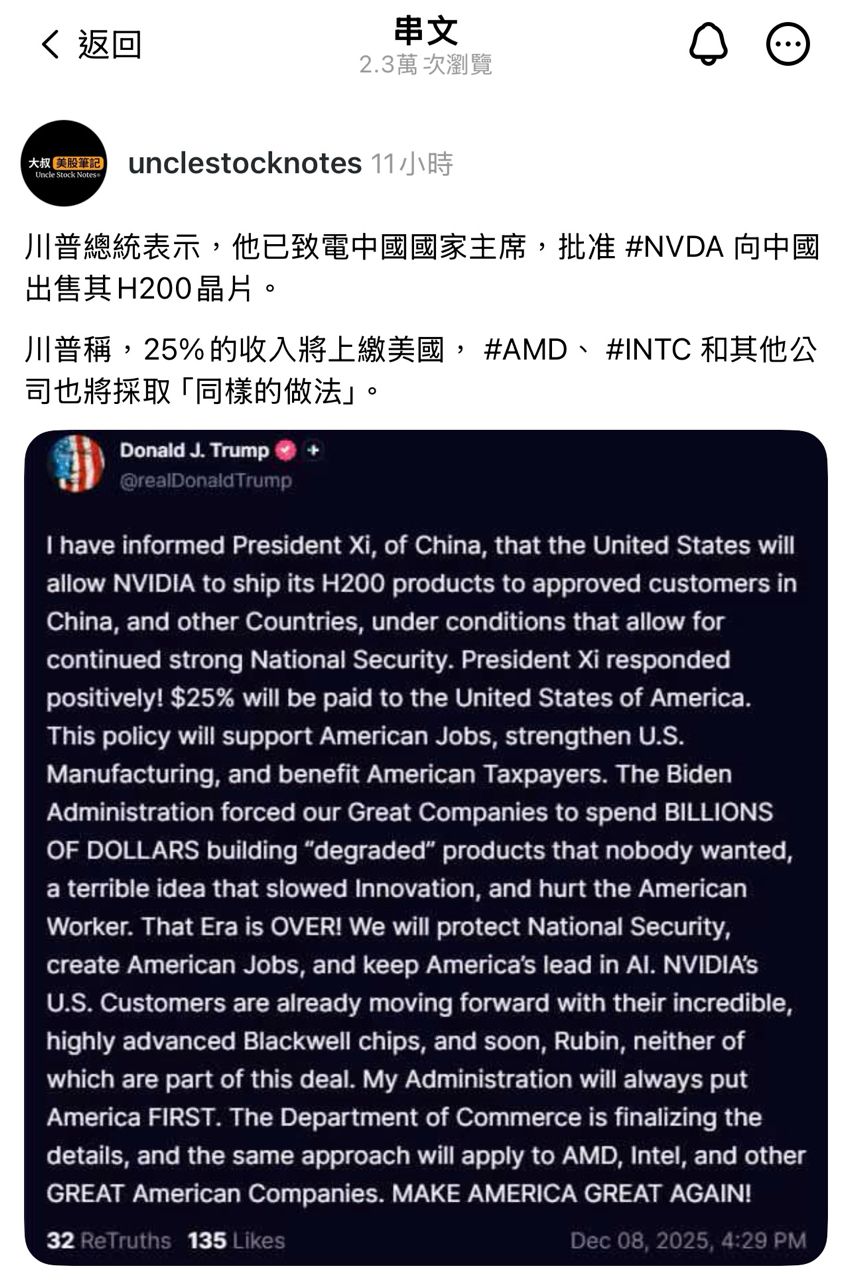Go back with the 返回 button
The width and height of the screenshot is (852, 1280).
click(x=91, y=44)
